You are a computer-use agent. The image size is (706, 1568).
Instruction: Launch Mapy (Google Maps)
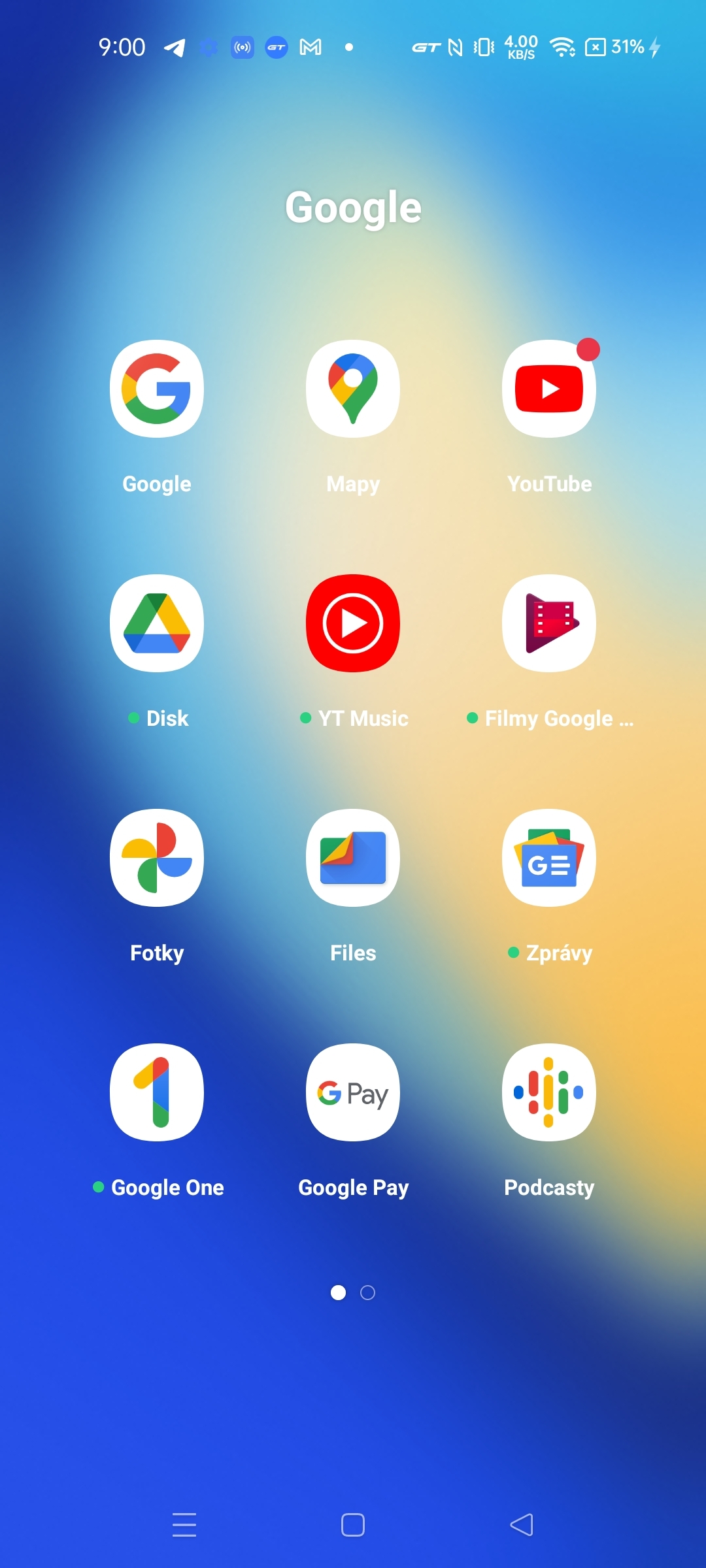(x=353, y=387)
